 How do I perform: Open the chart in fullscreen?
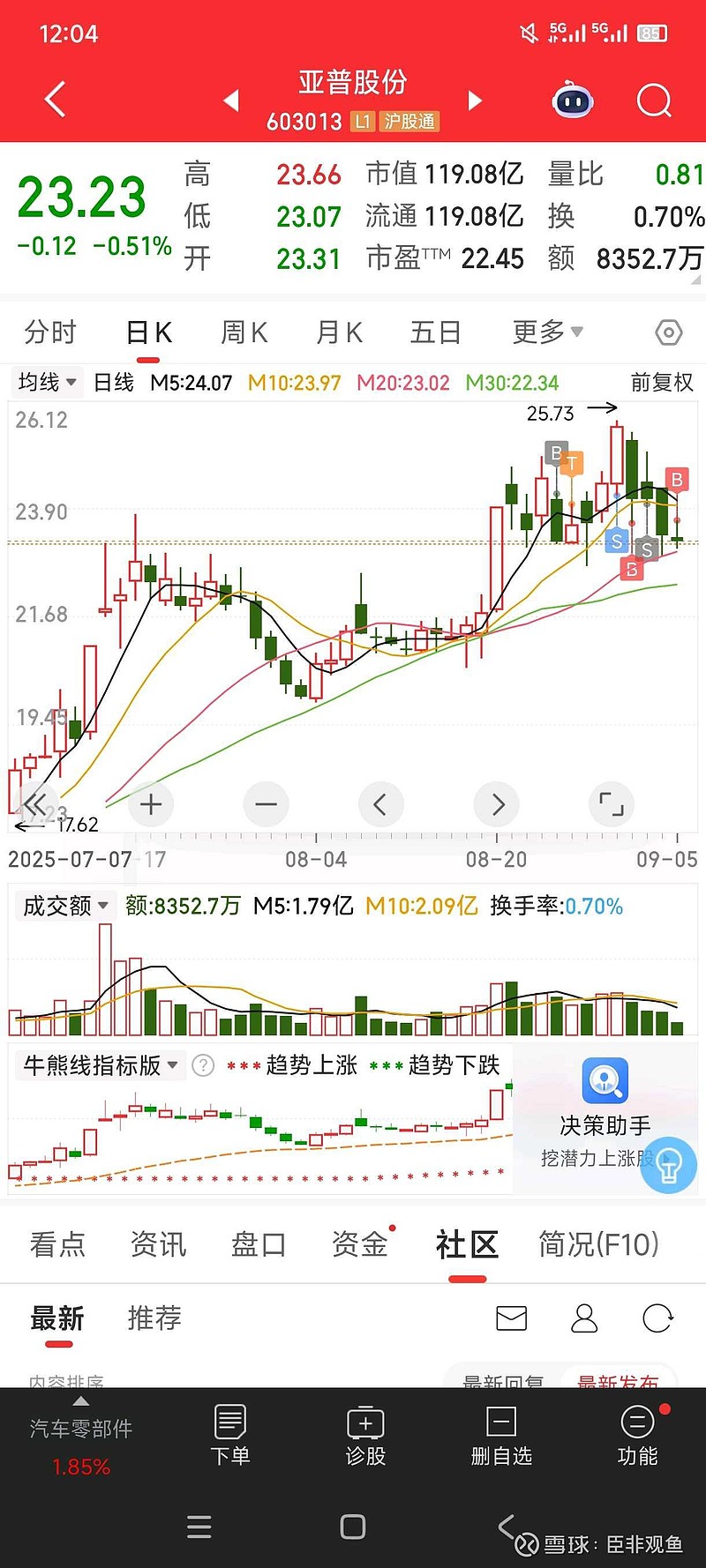pos(611,804)
